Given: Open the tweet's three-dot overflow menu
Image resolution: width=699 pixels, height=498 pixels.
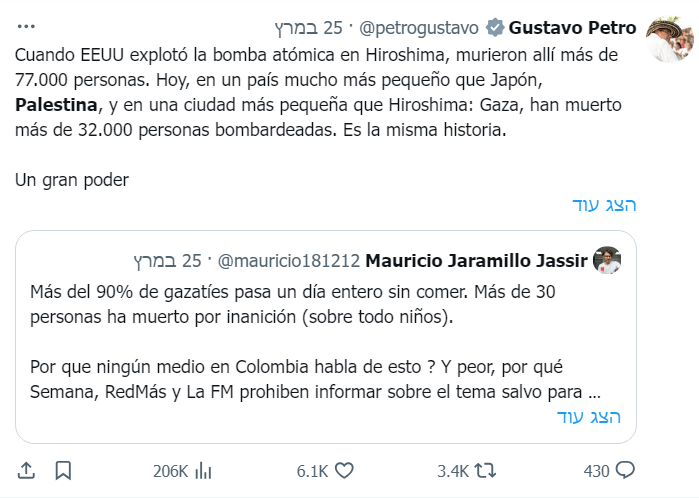Looking at the screenshot, I should click(x=29, y=25).
